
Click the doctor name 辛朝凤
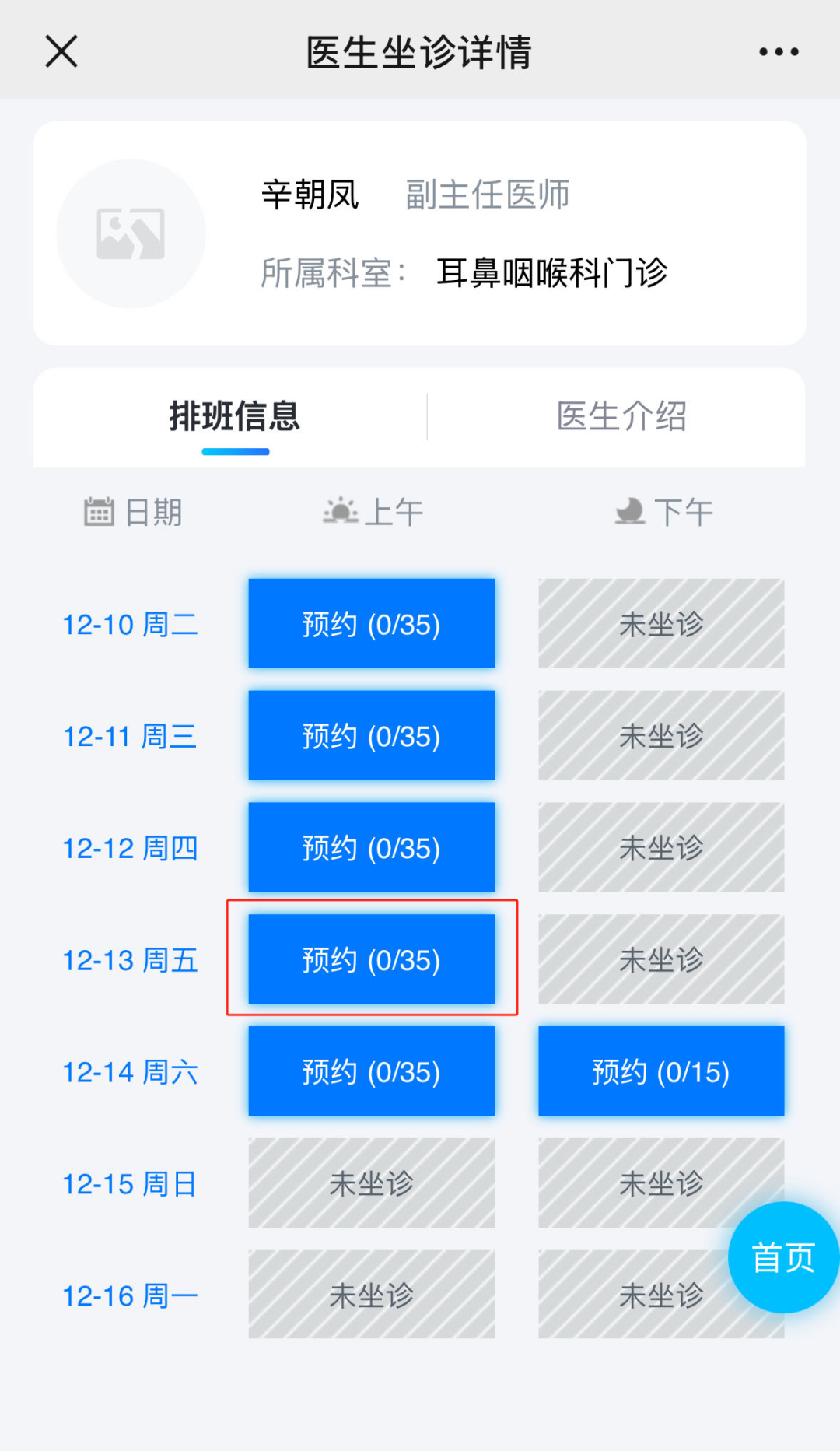[309, 195]
